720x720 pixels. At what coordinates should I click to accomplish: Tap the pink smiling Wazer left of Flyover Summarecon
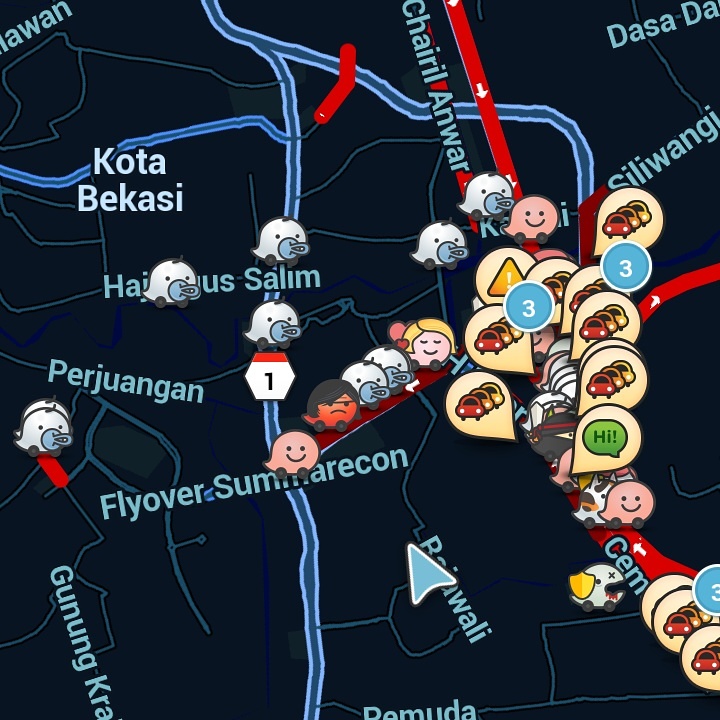coord(294,452)
